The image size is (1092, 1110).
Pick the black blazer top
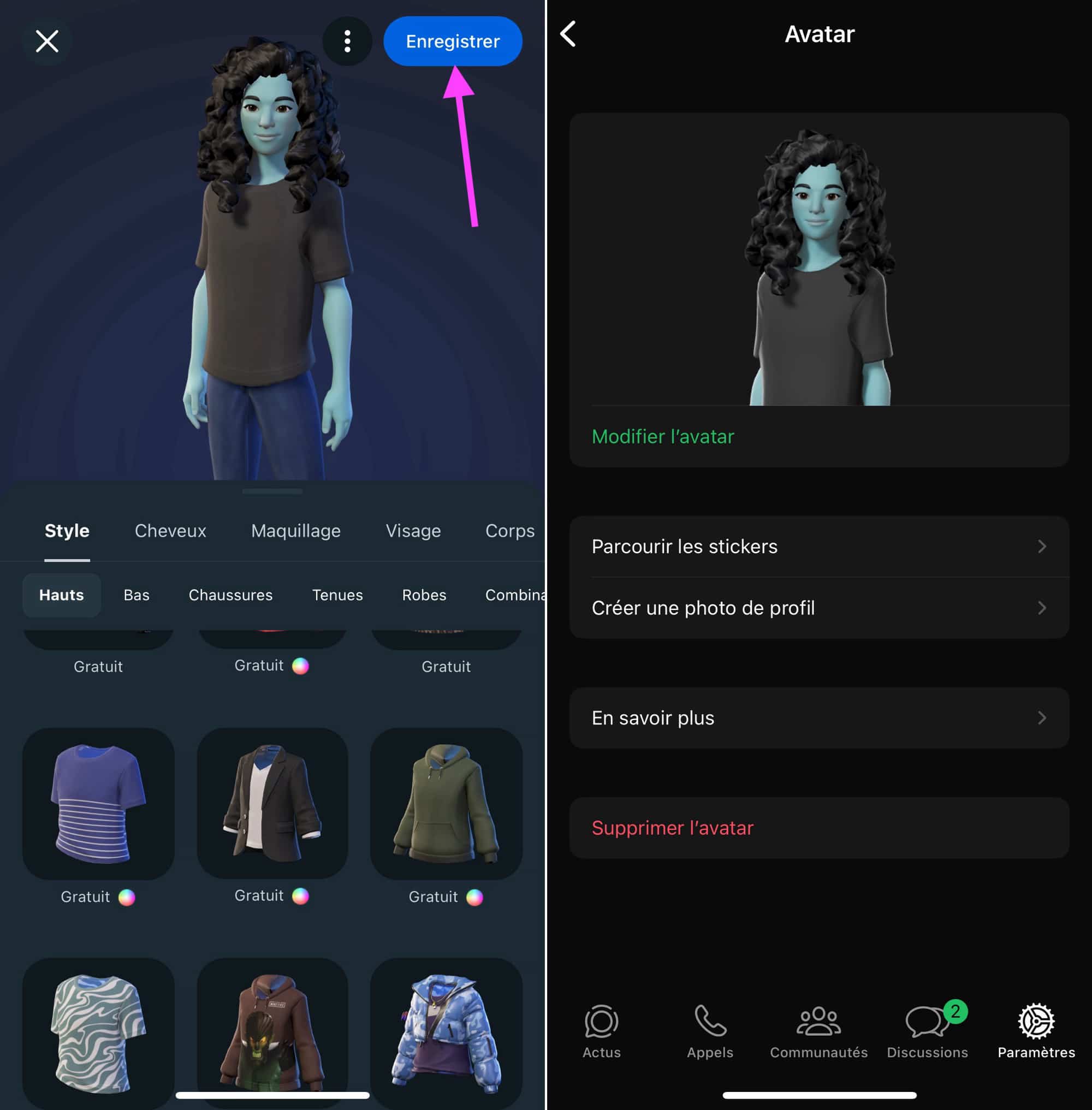[x=272, y=803]
